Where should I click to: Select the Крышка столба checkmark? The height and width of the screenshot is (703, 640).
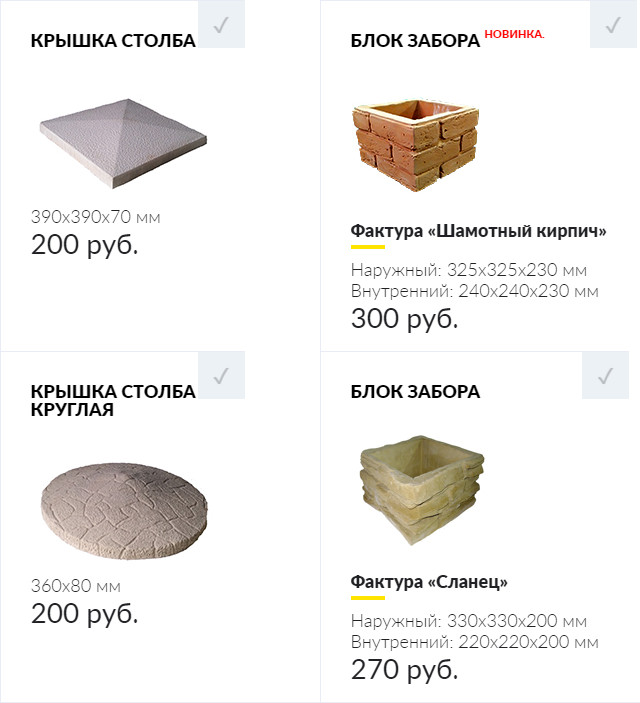coord(221,24)
